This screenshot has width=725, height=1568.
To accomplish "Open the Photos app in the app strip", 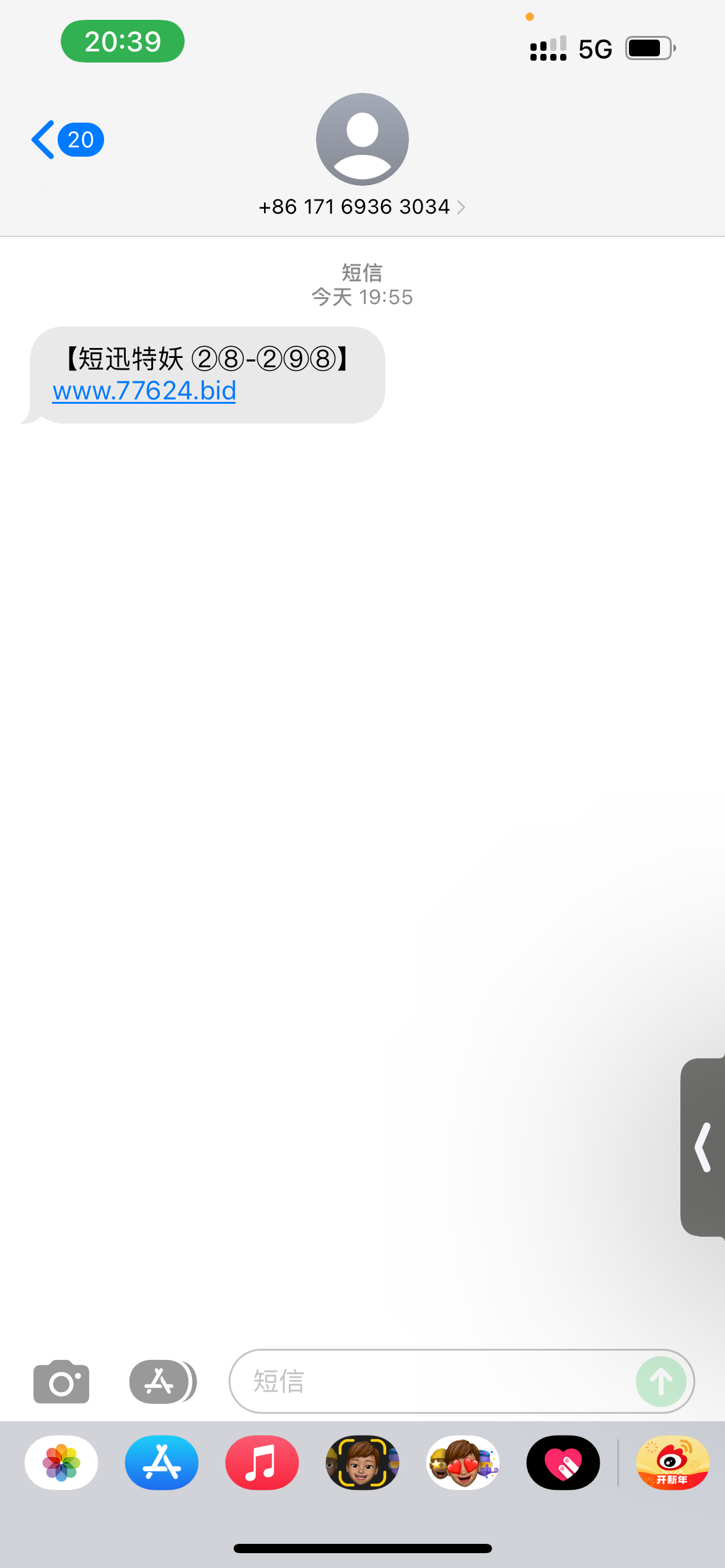I will 61,1463.
